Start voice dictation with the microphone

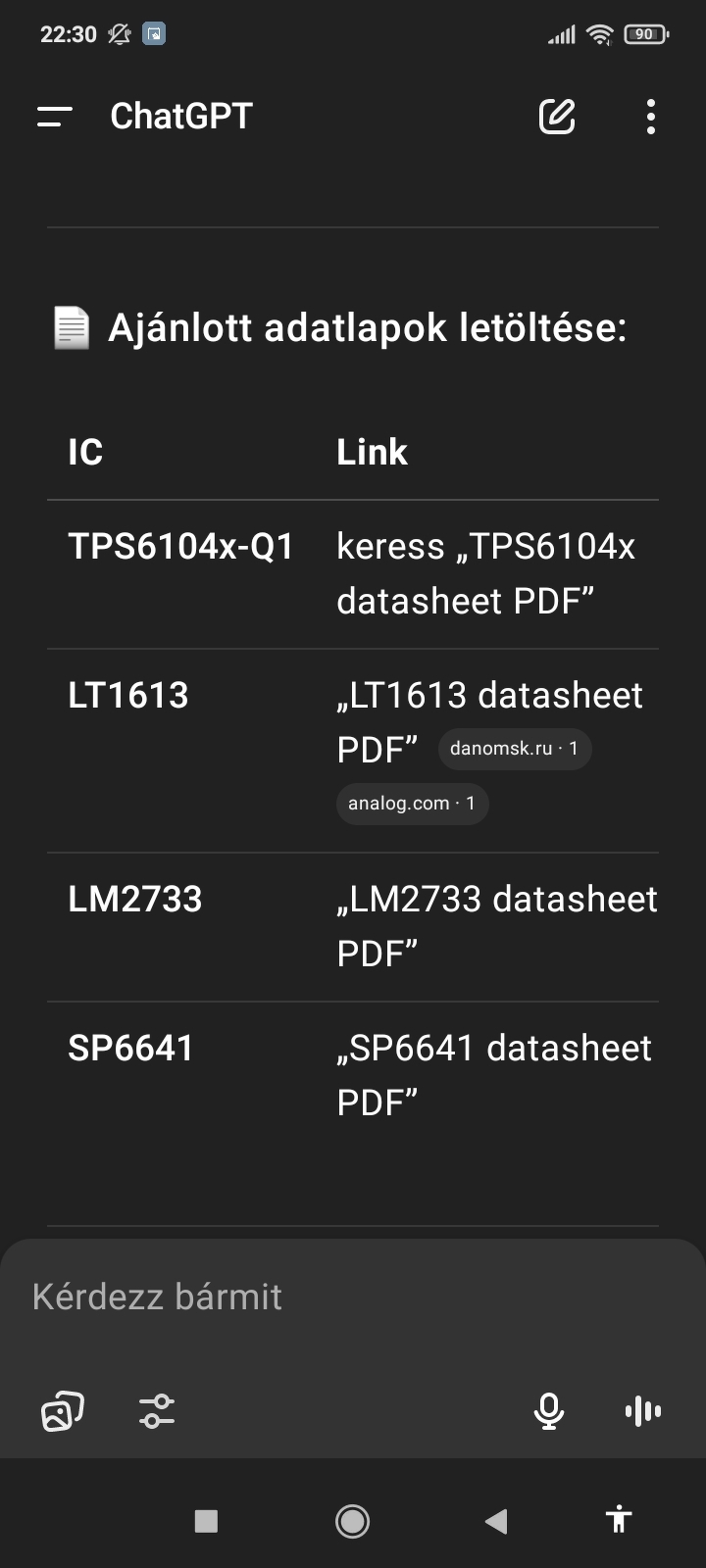click(x=549, y=1411)
